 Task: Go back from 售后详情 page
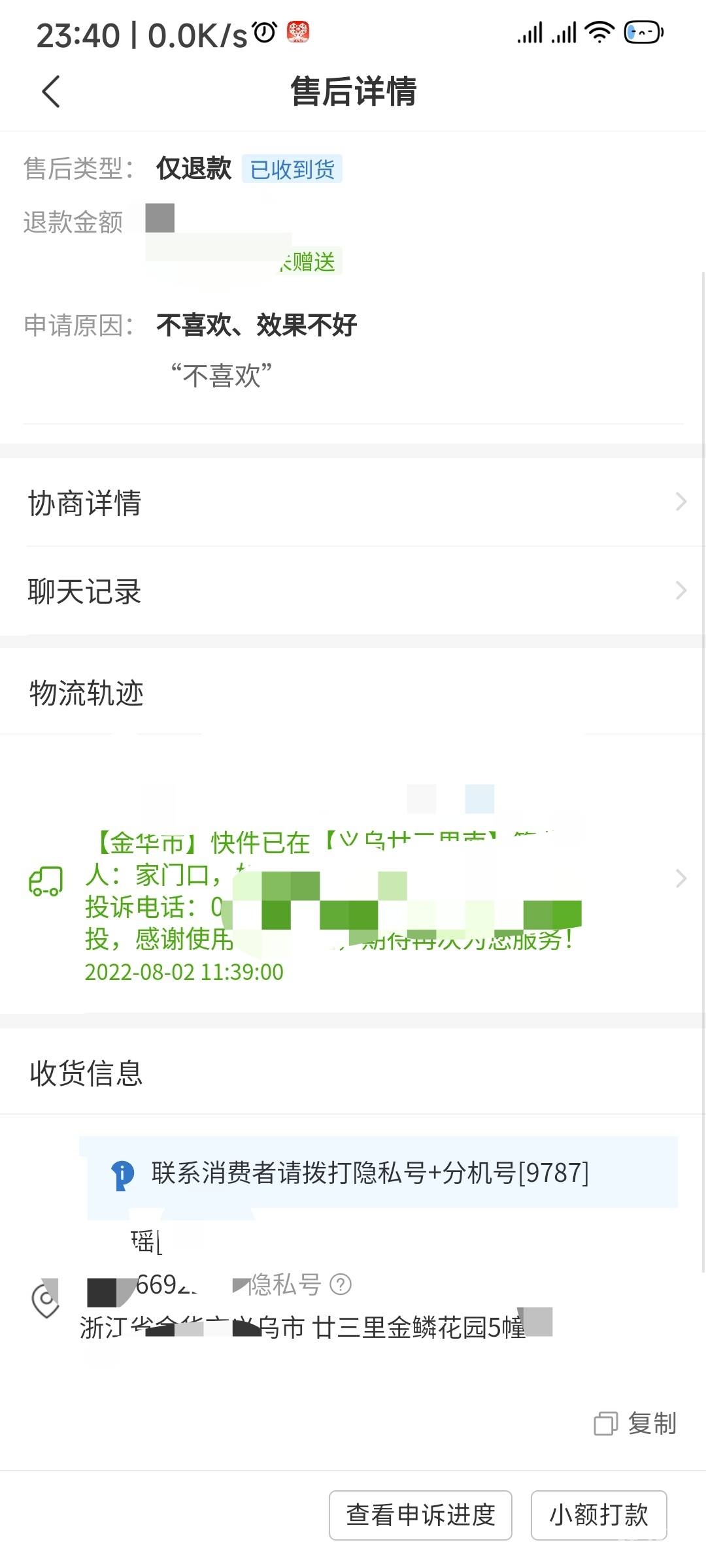click(51, 91)
